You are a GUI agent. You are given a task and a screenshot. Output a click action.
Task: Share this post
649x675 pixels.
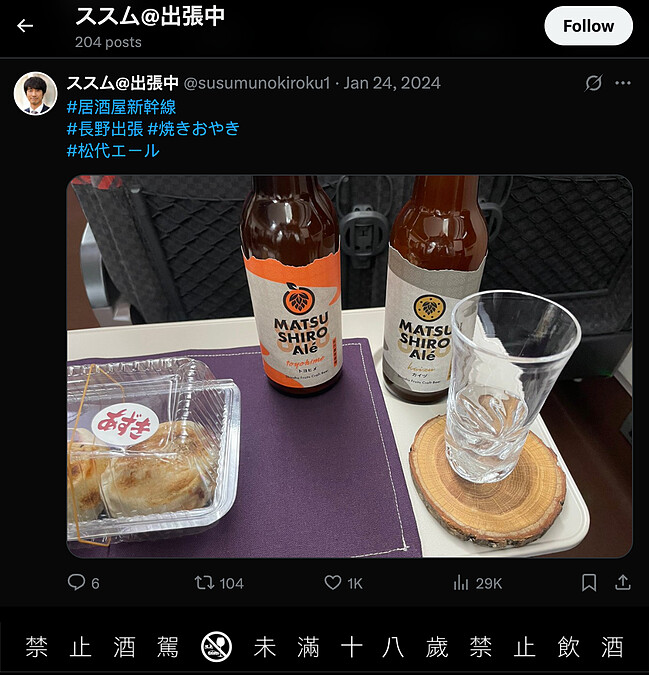622,582
